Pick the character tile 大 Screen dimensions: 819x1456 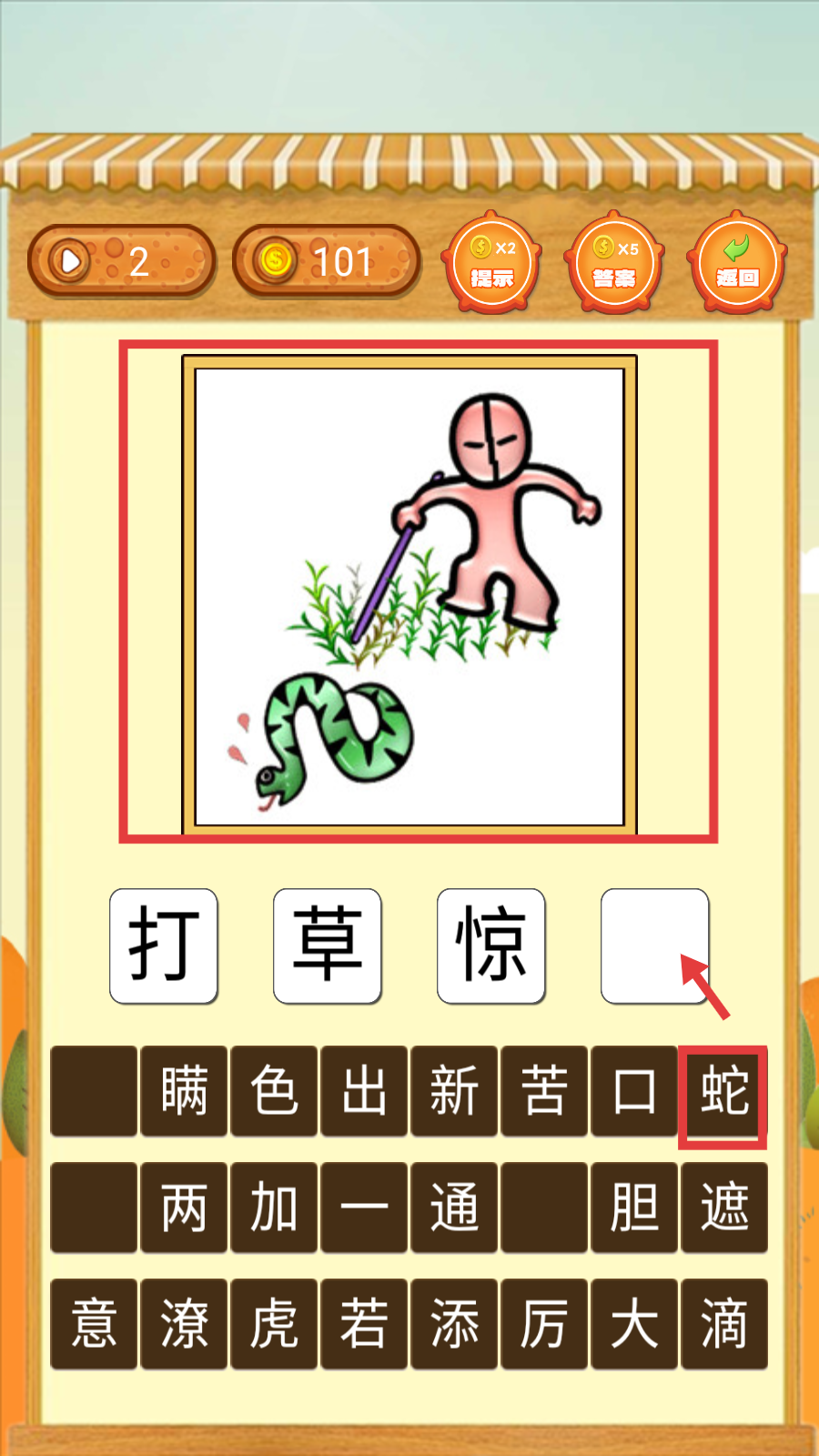[x=634, y=1324]
